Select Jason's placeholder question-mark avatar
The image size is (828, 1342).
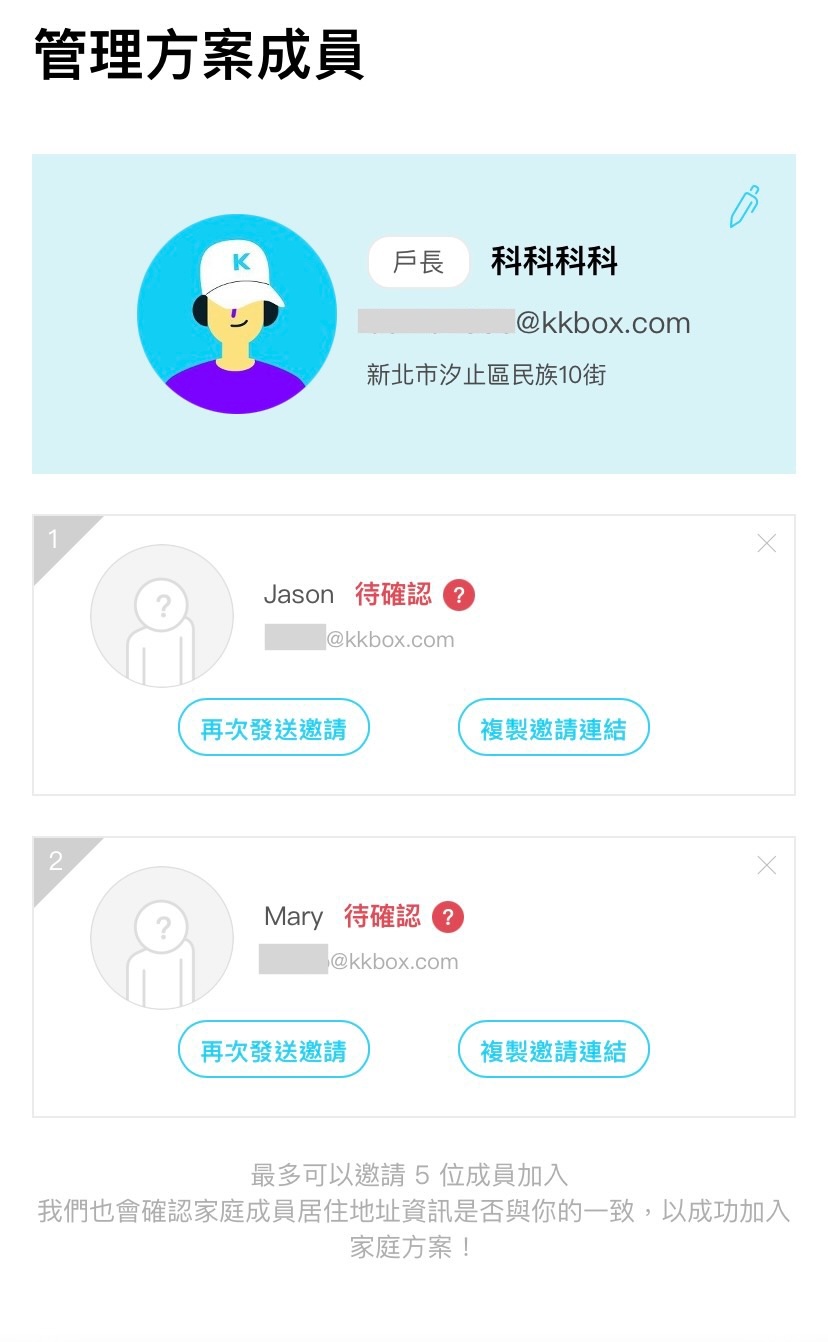click(x=162, y=615)
